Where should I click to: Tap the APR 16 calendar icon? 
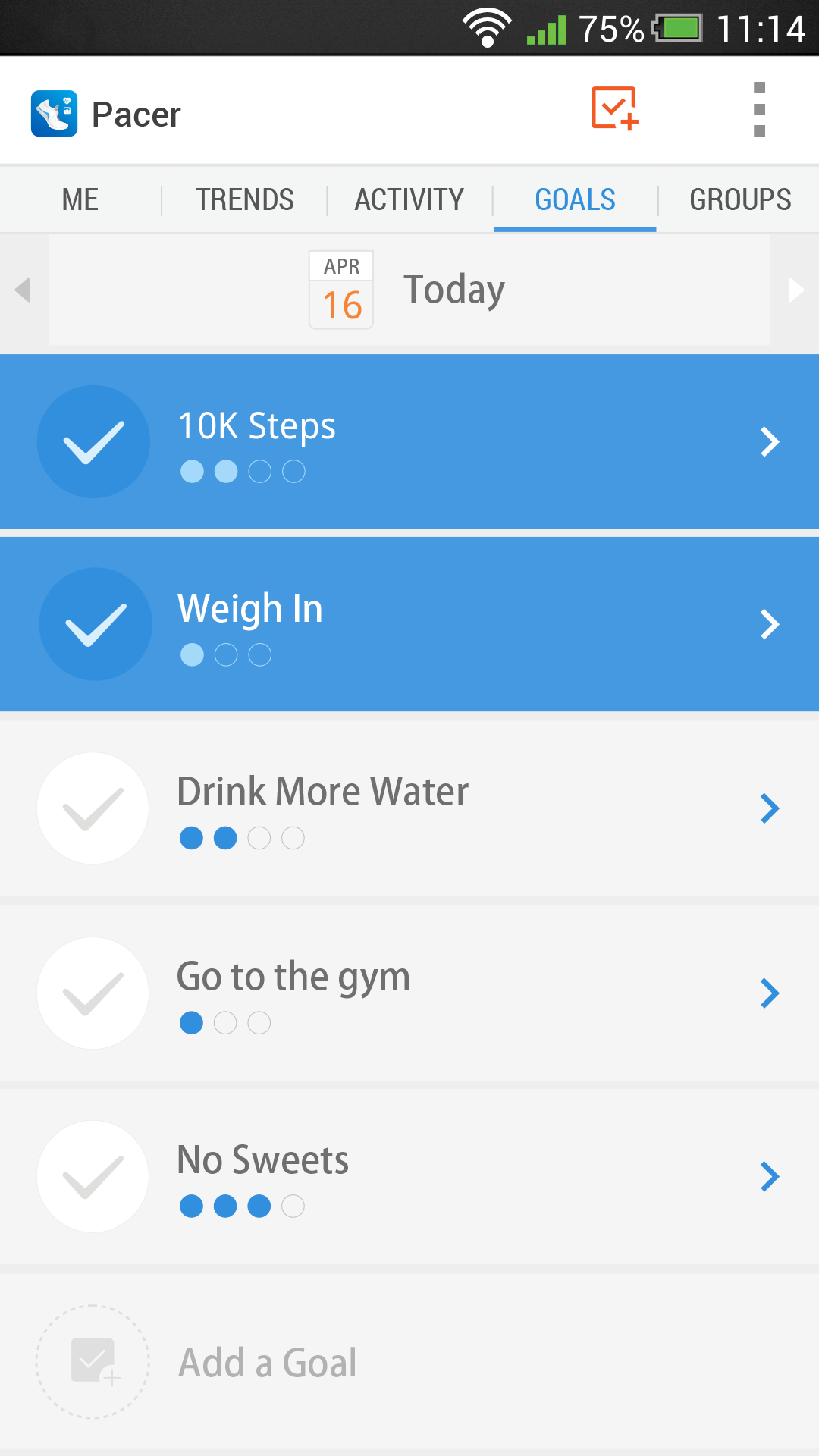340,290
